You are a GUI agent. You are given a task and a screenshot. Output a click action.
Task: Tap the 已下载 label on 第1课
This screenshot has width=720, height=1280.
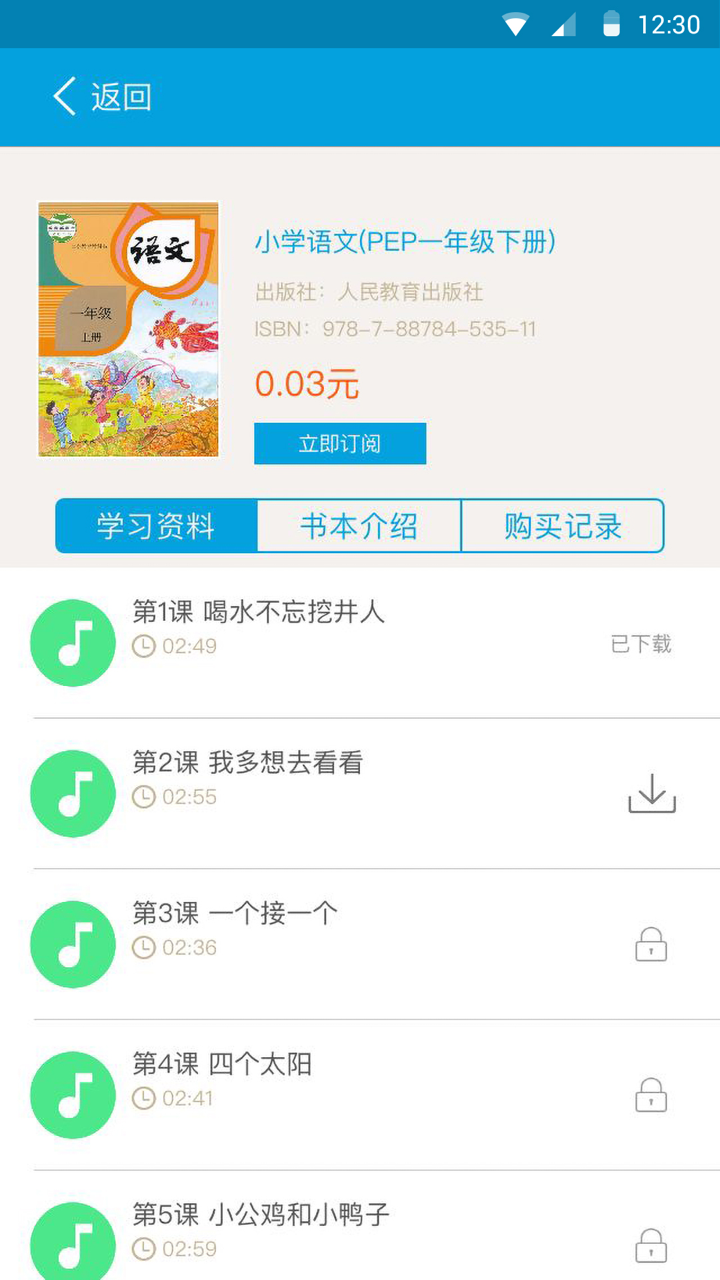tap(639, 646)
